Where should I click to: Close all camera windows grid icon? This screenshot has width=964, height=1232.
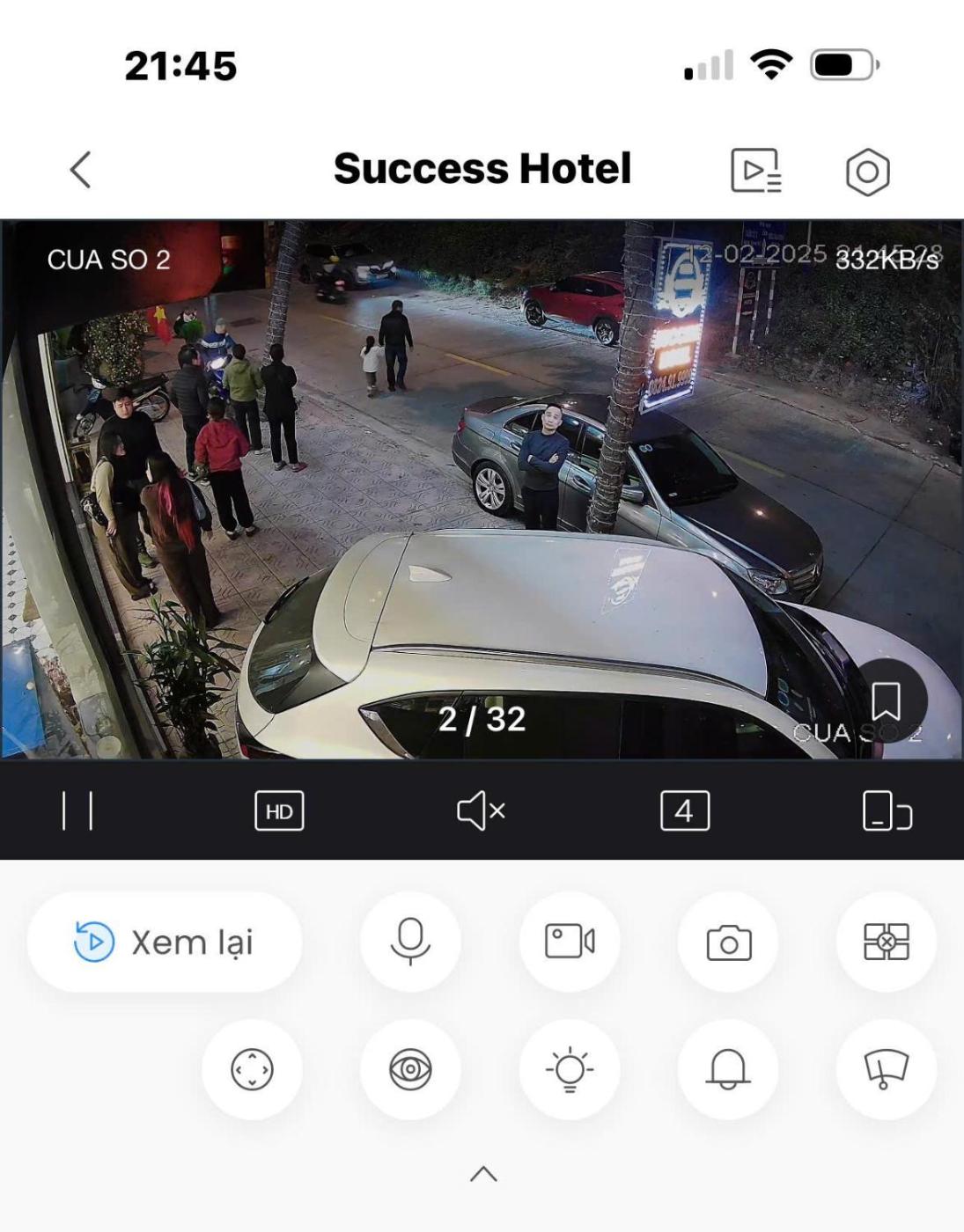886,942
